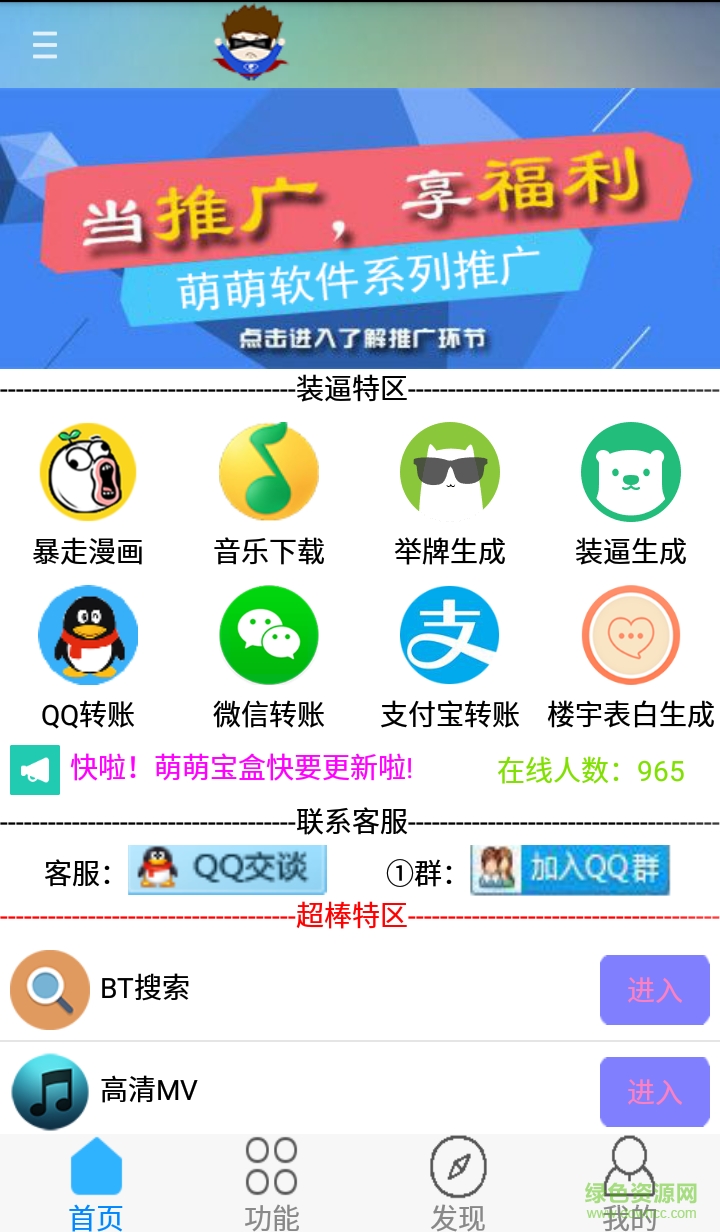Enter BT搜索 with its 进入 button
This screenshot has width=720, height=1232.
click(x=654, y=990)
